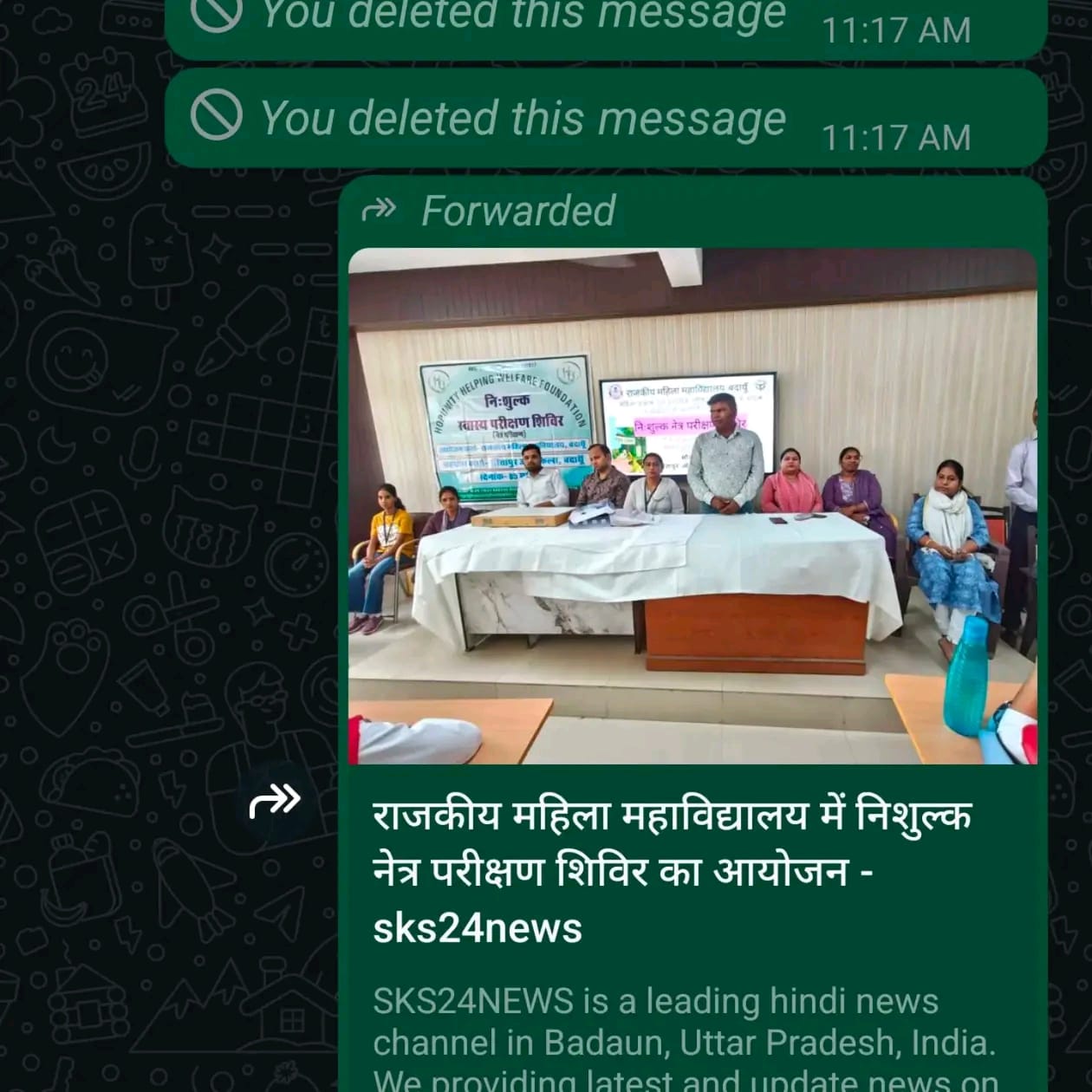Forward the sks24news link message
1092x1092 pixels.
pyautogui.click(x=275, y=802)
